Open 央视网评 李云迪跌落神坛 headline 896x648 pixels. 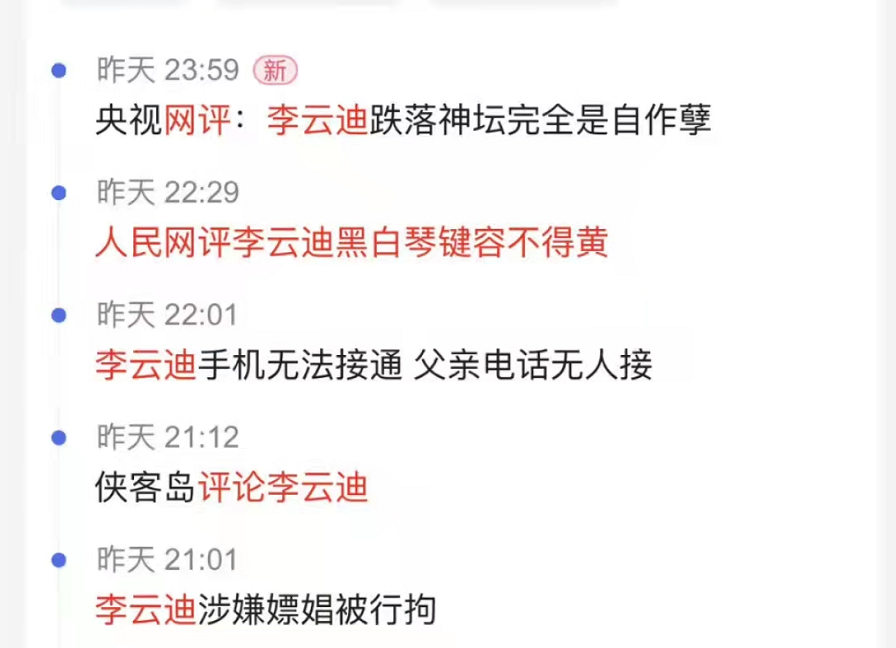pos(403,121)
